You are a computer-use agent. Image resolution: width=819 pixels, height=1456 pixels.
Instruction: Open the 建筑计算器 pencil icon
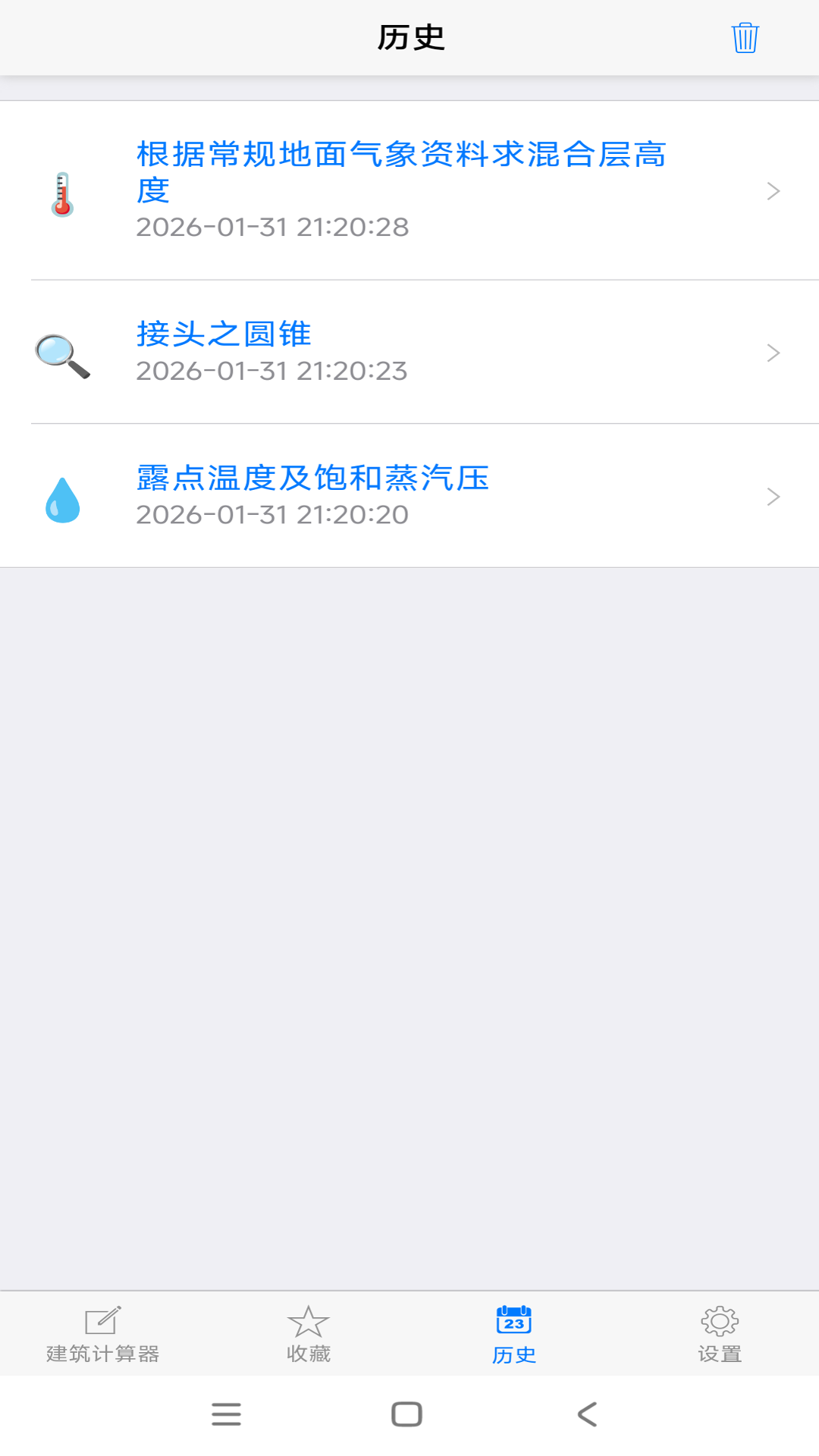pyautogui.click(x=103, y=1319)
